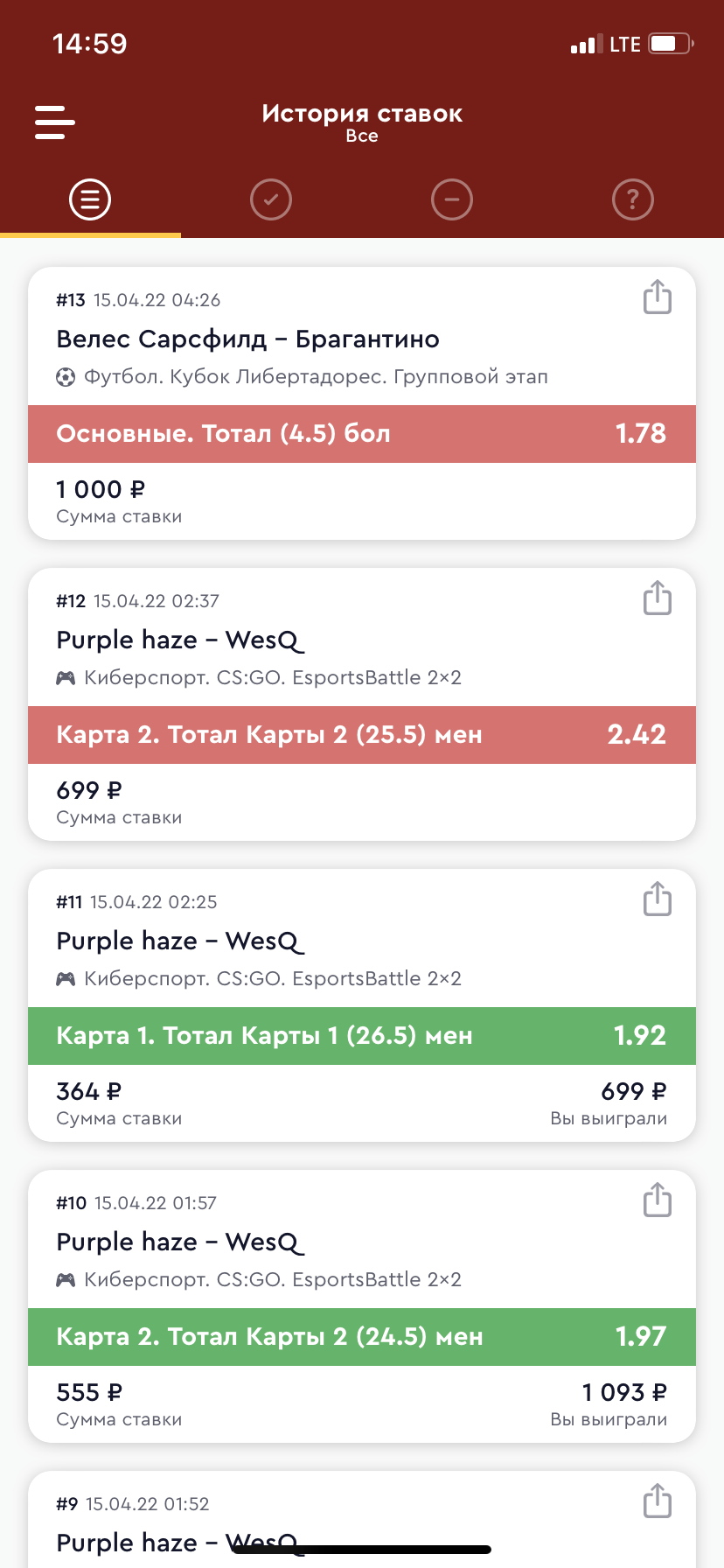Share bet #13 Велес Сарсфилд – Брагантино
724x1568 pixels.
point(658,297)
